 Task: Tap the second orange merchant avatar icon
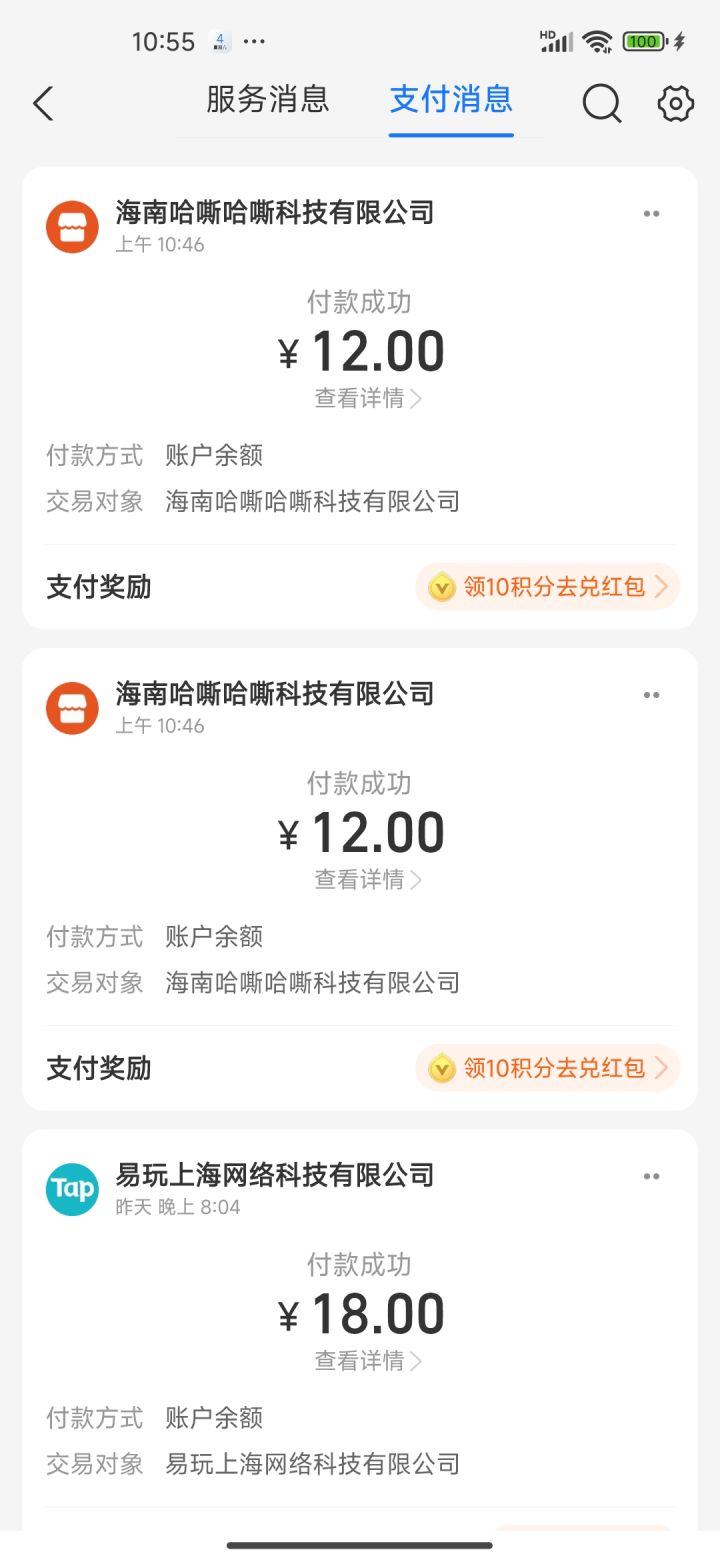tap(71, 707)
